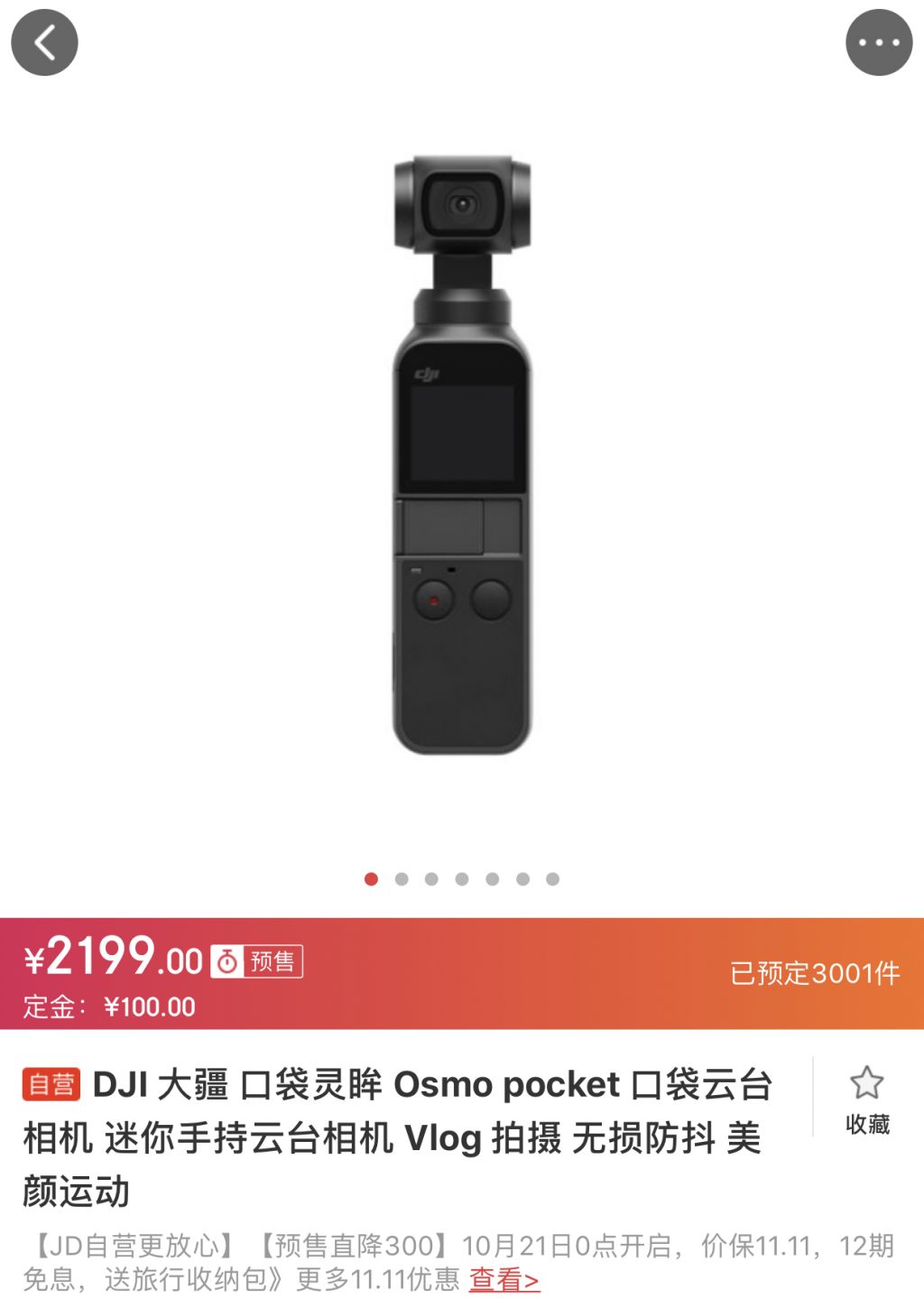Image resolution: width=924 pixels, height=1299 pixels.
Task: Add product to favorites with 收藏 star
Action: [x=866, y=1099]
